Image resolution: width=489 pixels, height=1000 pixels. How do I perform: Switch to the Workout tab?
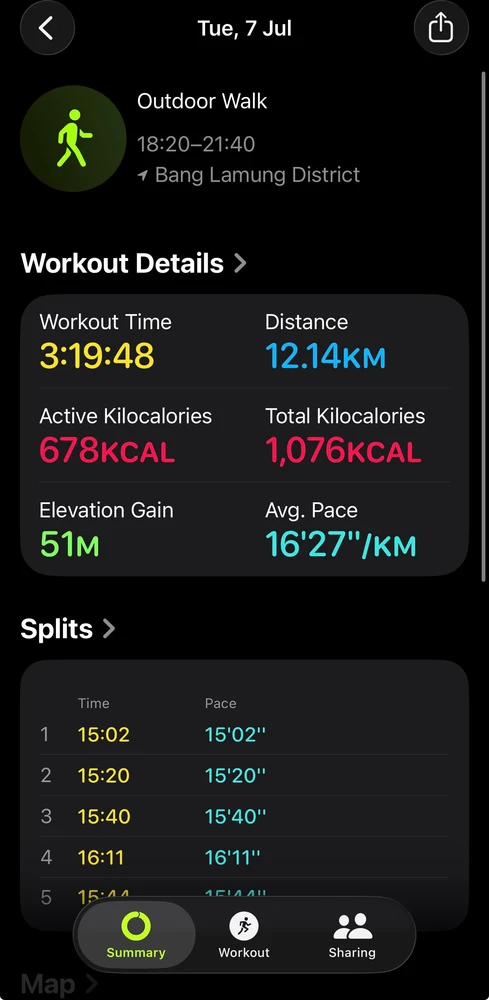click(x=244, y=935)
